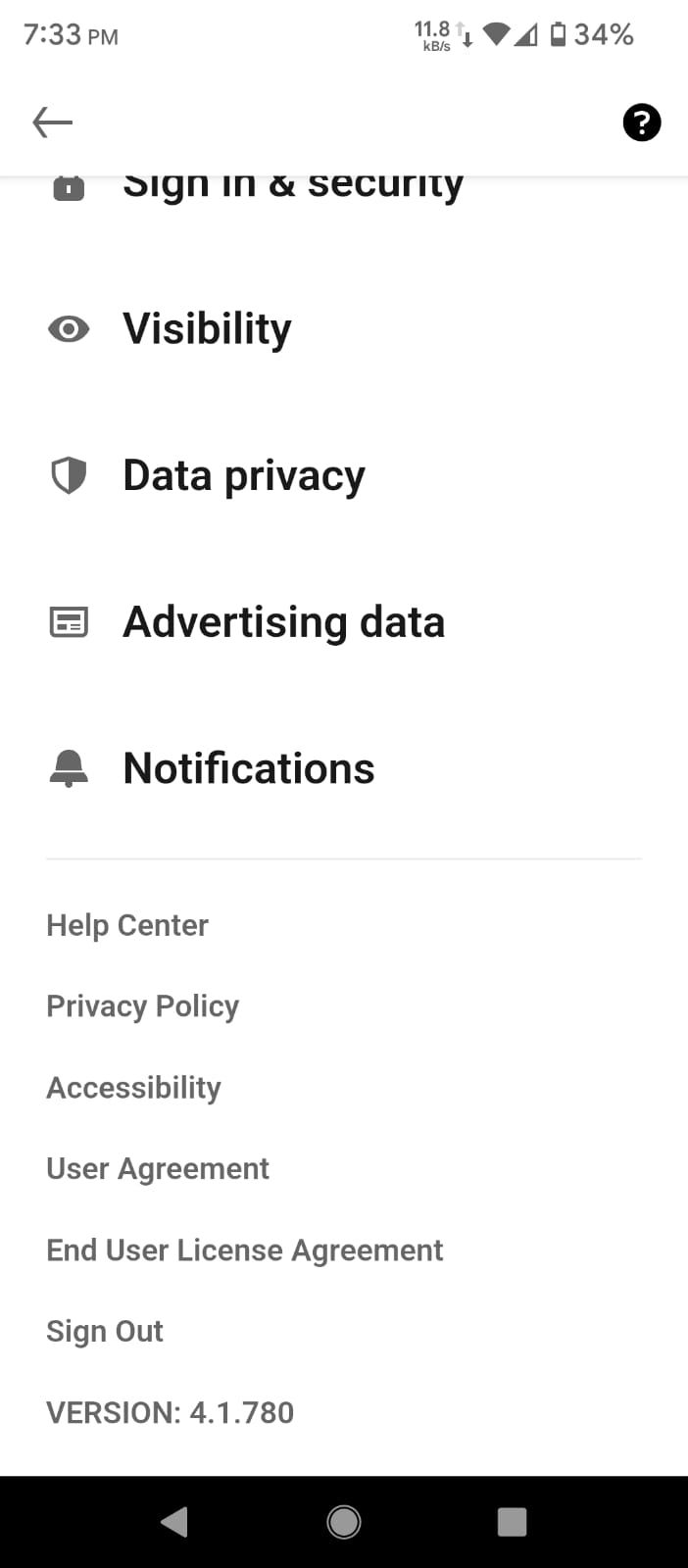Open the help question mark icon
Screen dimensions: 688x1568
(x=641, y=122)
